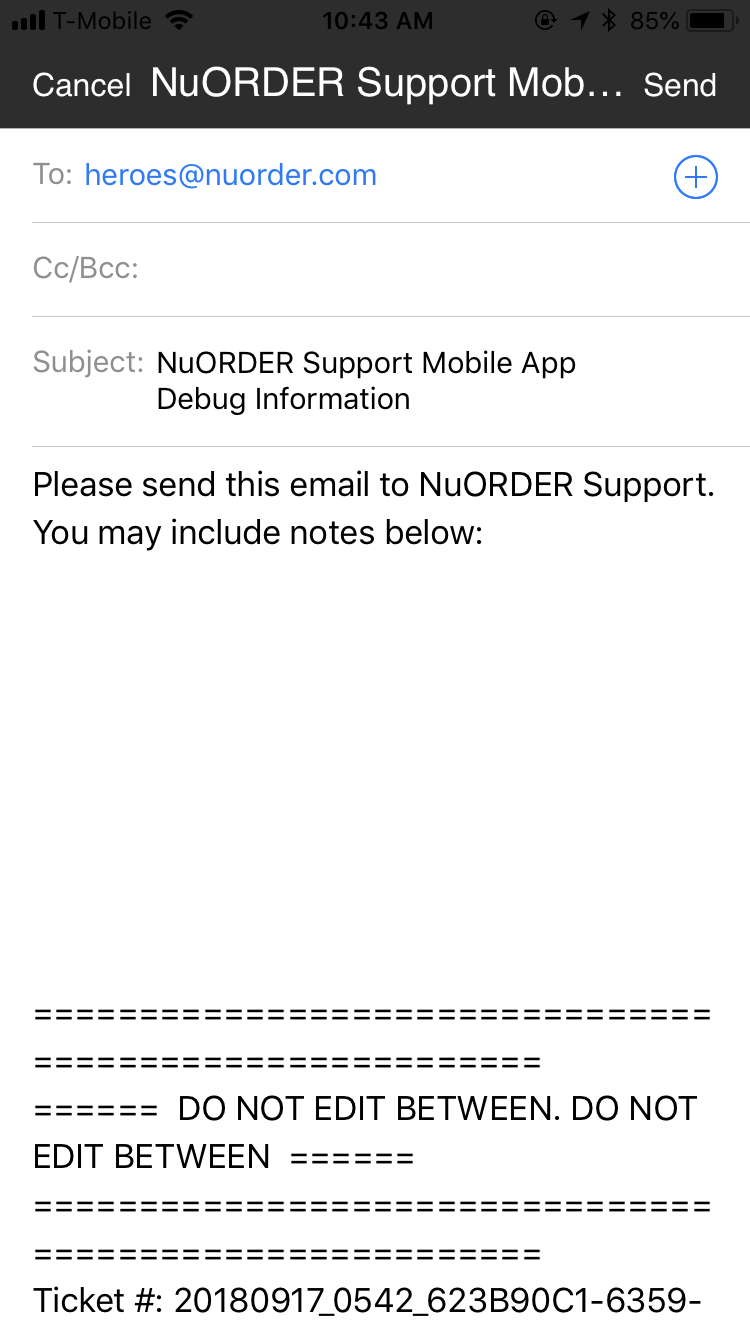750x1334 pixels.
Task: Edit the Subject field
Action: pos(391,381)
